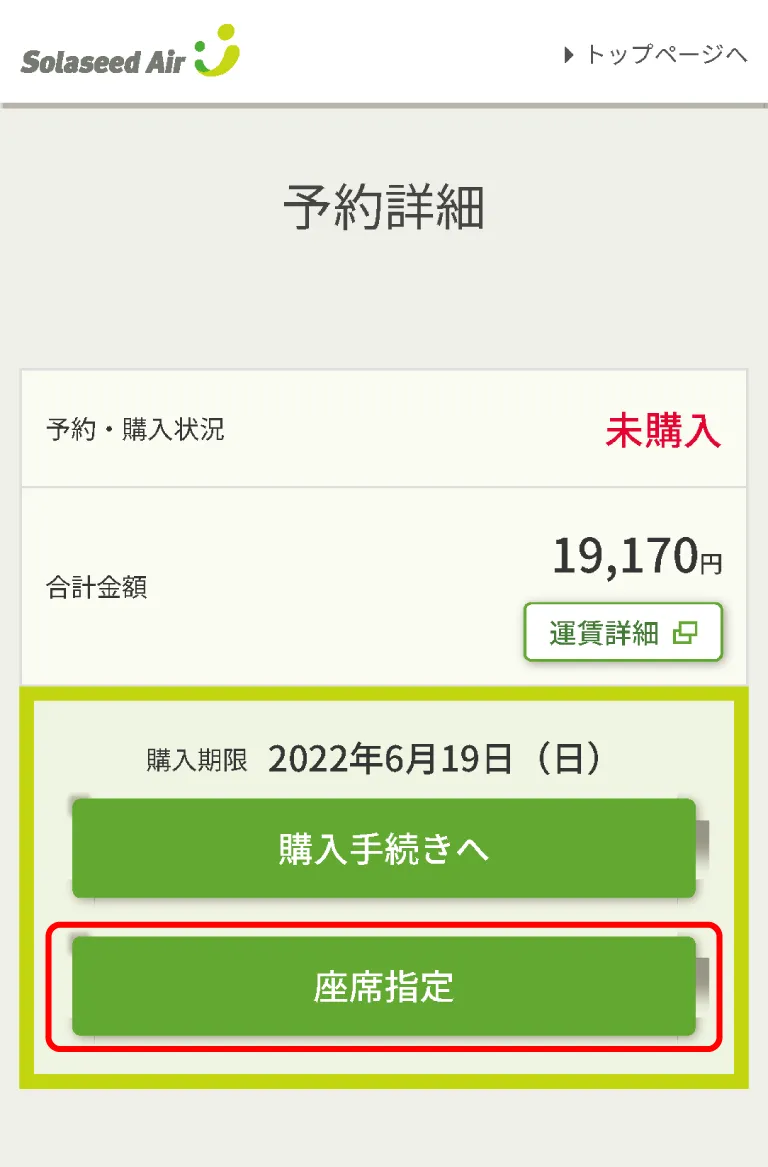768x1167 pixels.
Task: Open 運賃詳細 fare details
Action: point(622,632)
